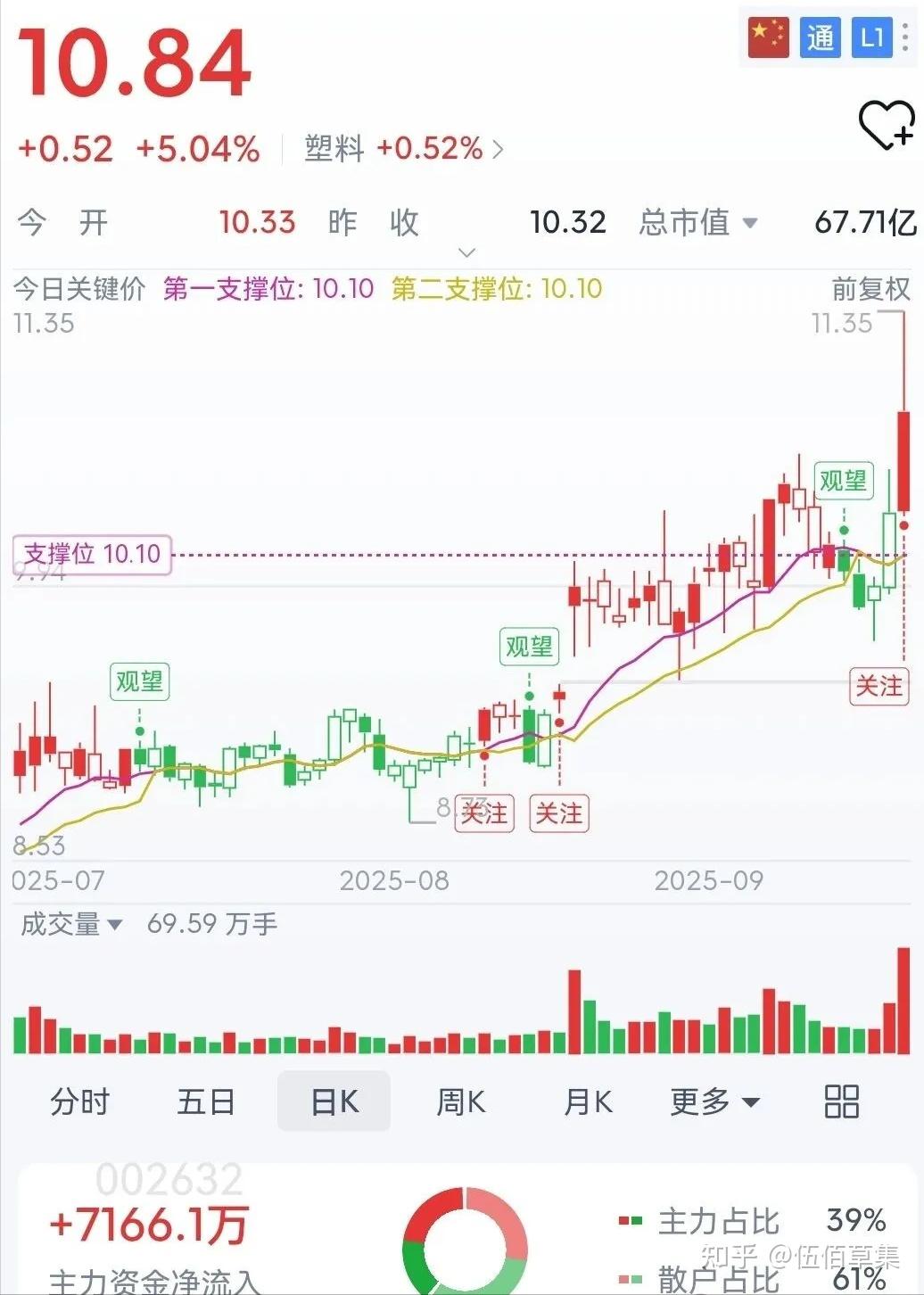Image resolution: width=924 pixels, height=1295 pixels.
Task: Switch to the 五日 chart tab
Action: coord(206,1101)
